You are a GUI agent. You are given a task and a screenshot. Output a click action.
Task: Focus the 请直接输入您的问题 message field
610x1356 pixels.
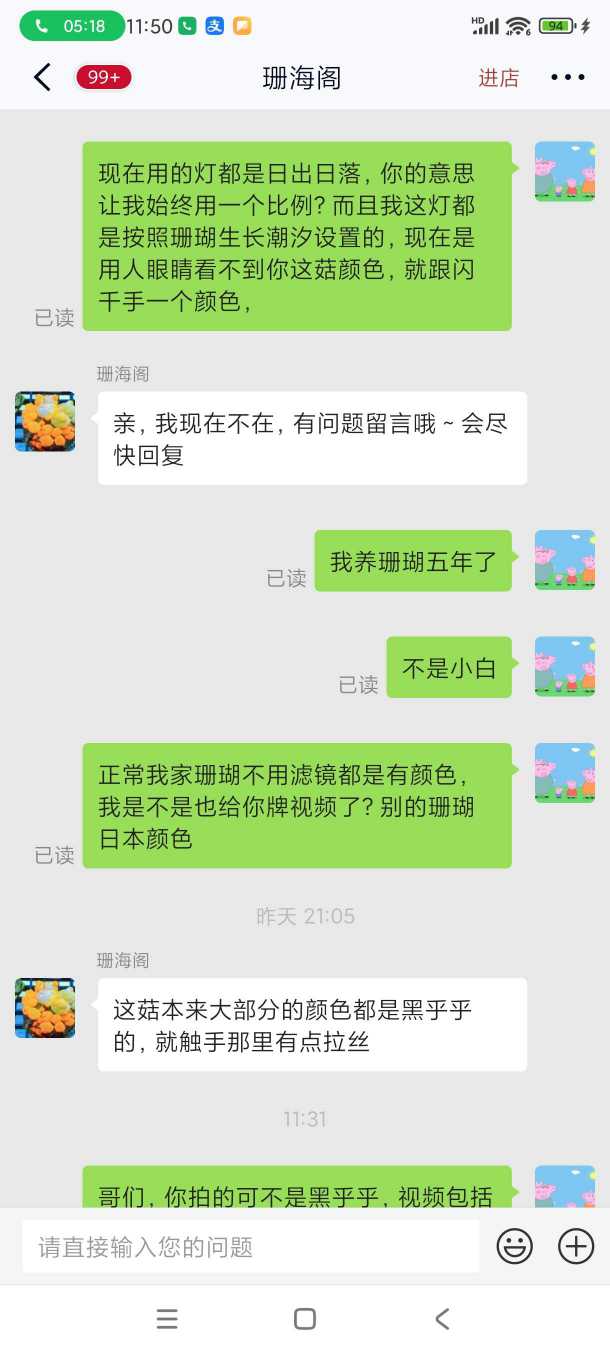tap(250, 1247)
